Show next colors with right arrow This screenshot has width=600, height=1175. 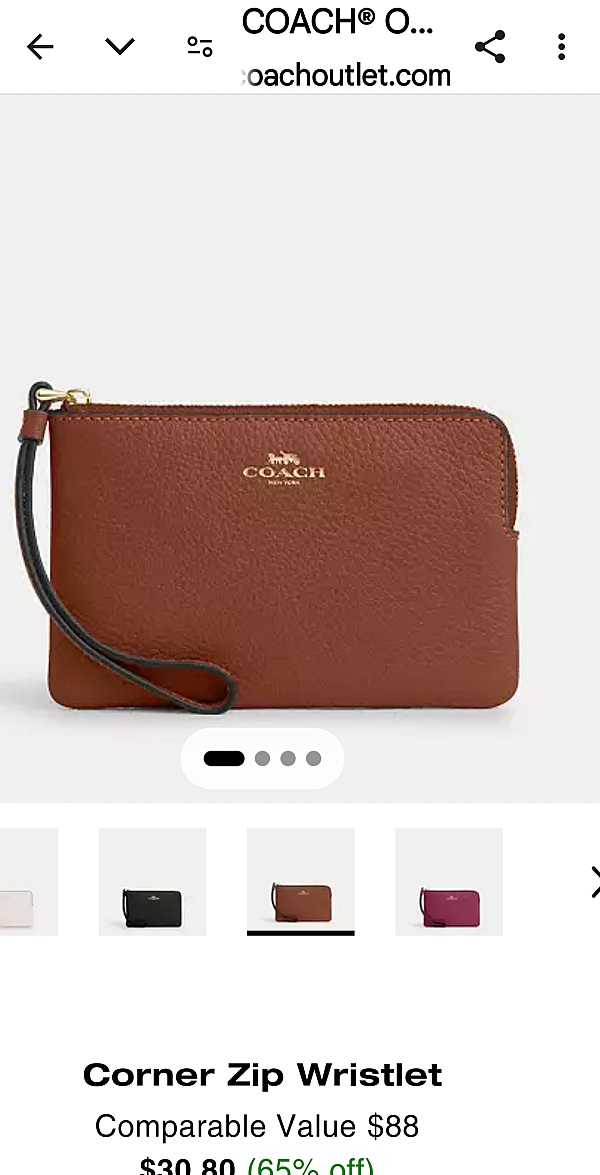(x=594, y=882)
